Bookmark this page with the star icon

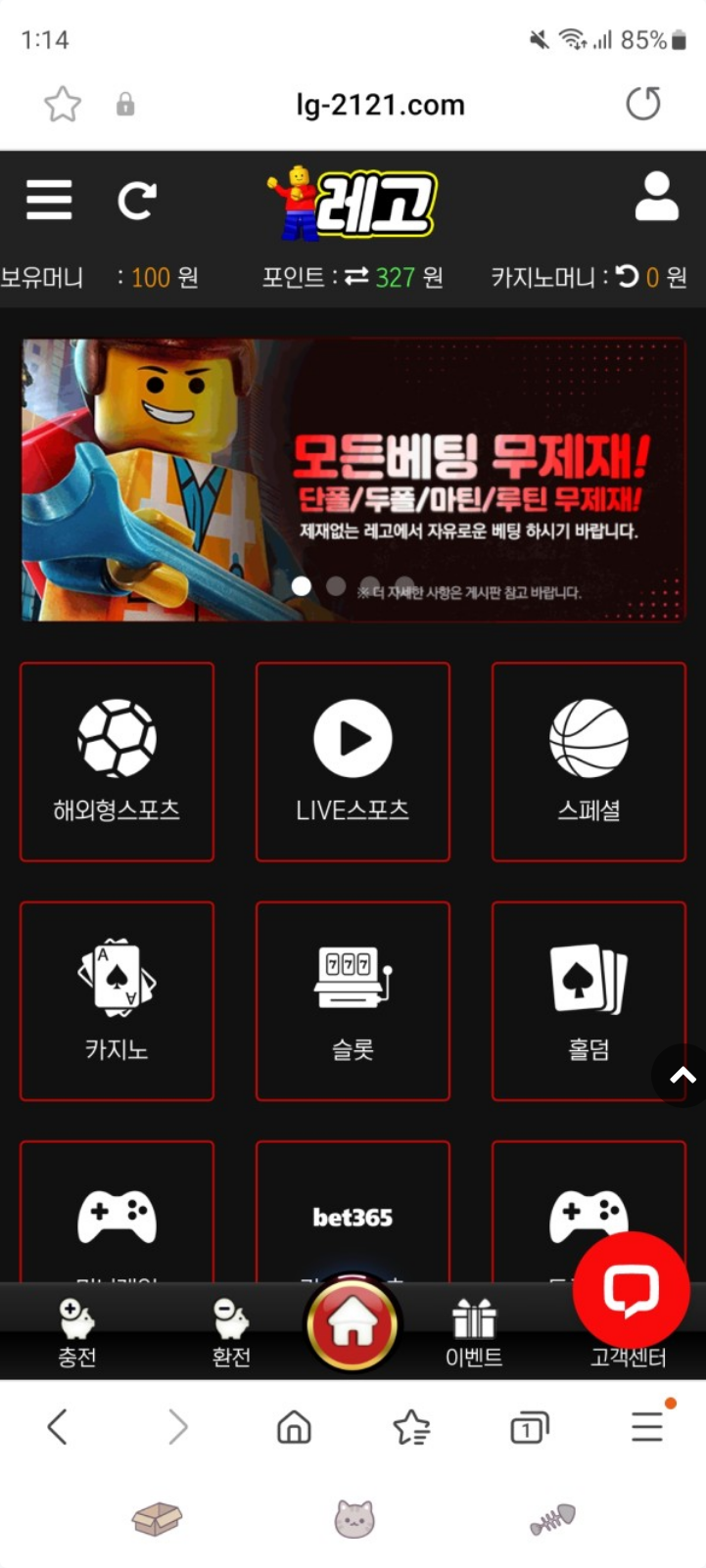(x=63, y=104)
